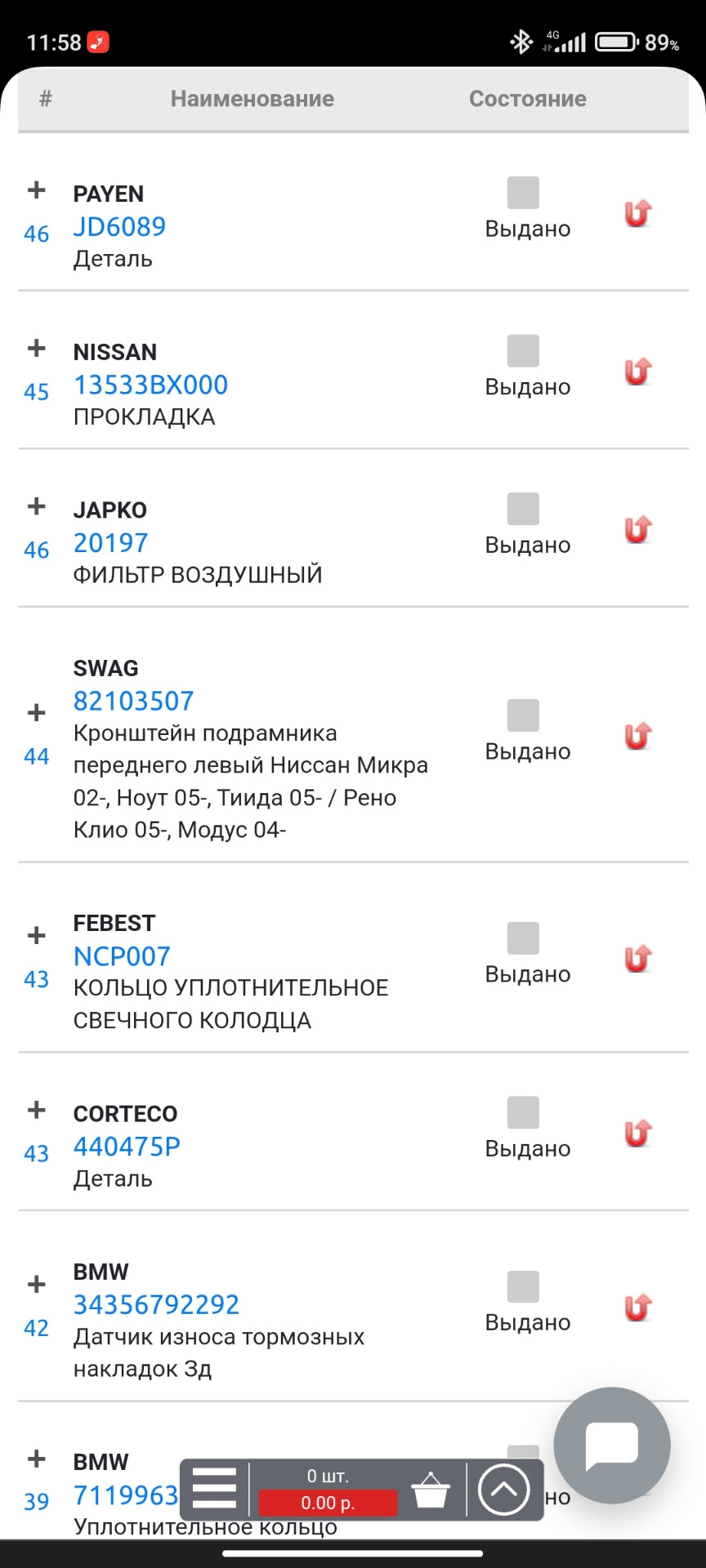Open the floating chat bubble
706x1568 pixels.
tap(612, 1445)
